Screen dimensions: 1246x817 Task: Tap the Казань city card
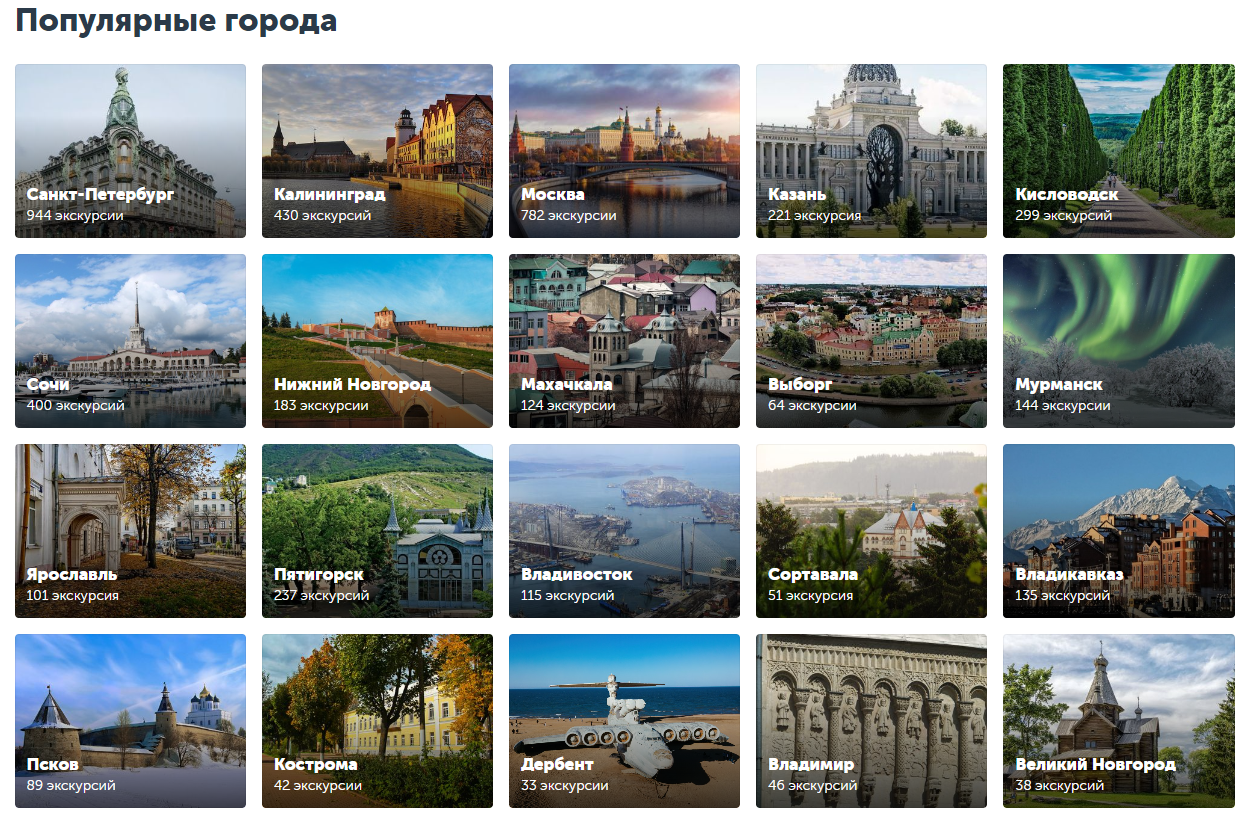pos(871,151)
